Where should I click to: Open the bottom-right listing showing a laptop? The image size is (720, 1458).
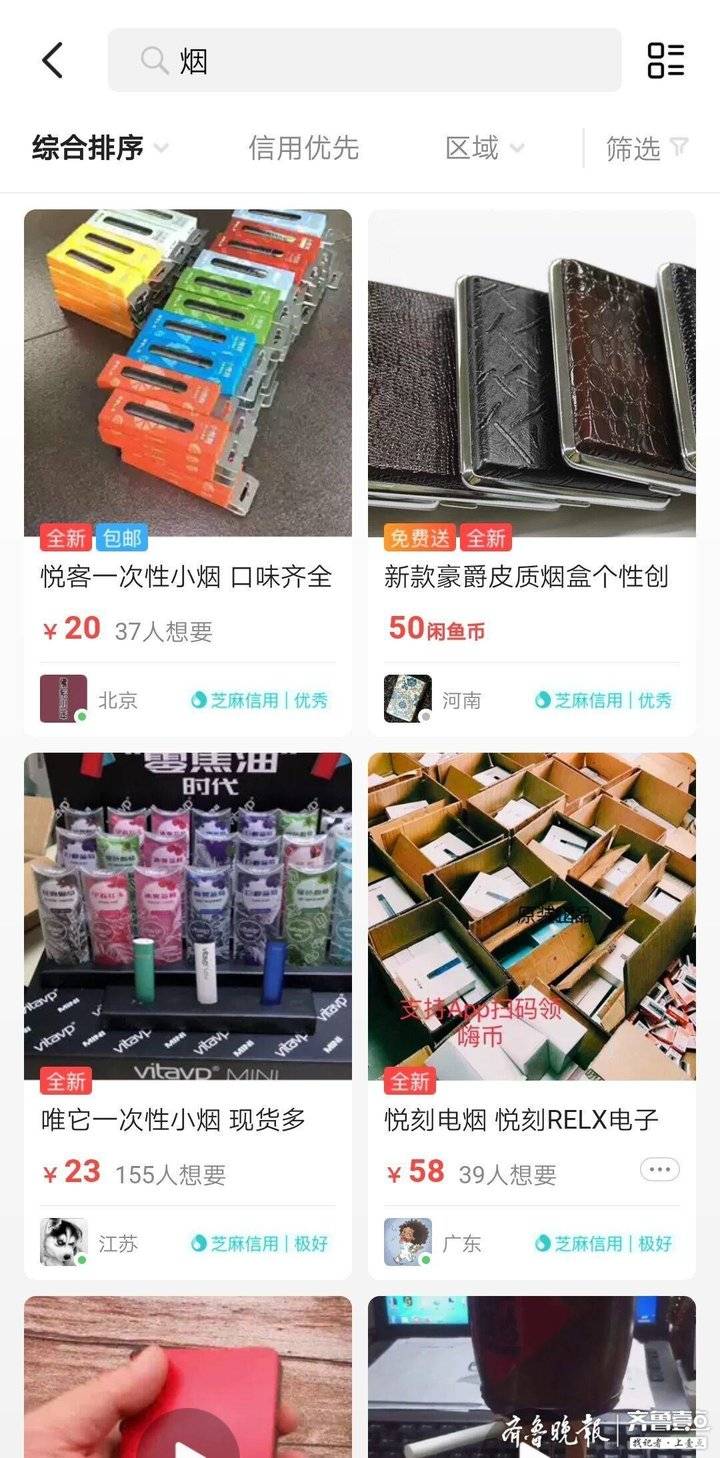tap(532, 1377)
